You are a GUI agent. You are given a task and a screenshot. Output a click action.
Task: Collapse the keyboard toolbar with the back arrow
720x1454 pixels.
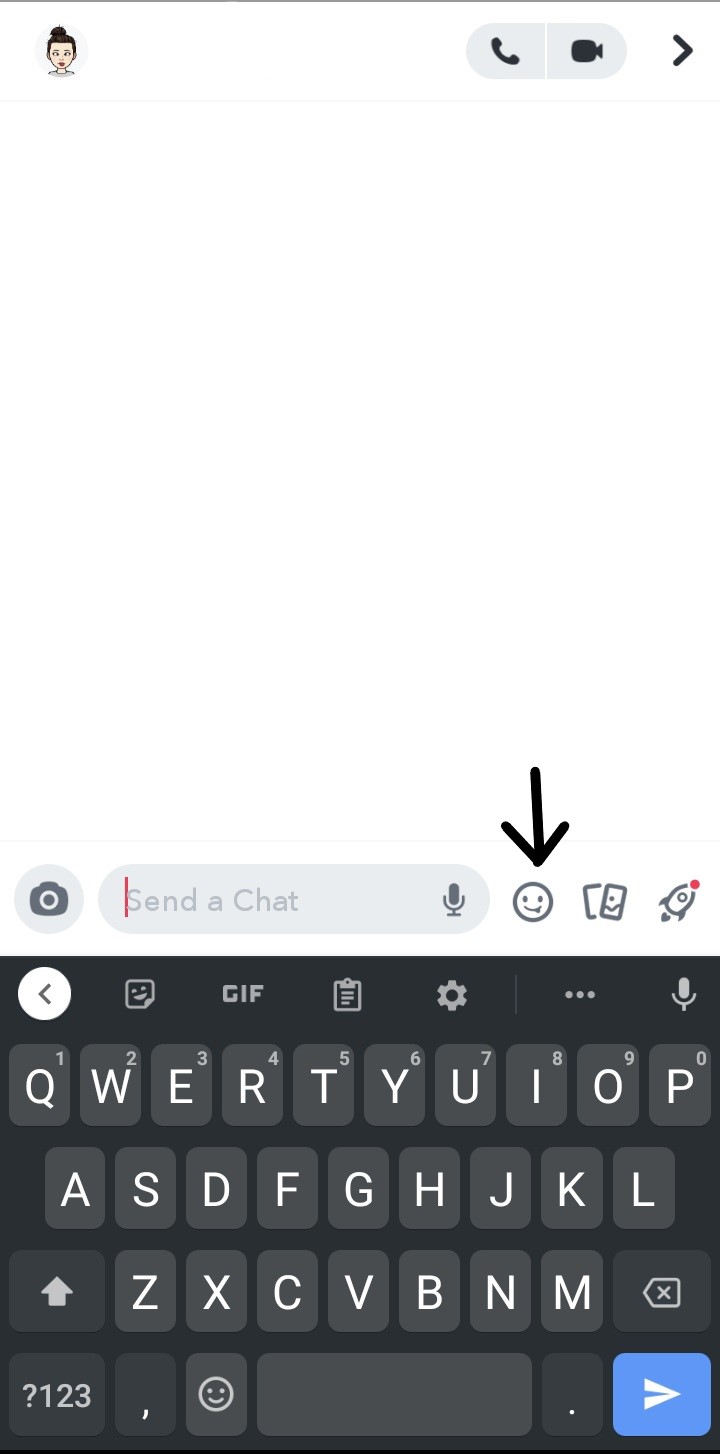point(44,994)
